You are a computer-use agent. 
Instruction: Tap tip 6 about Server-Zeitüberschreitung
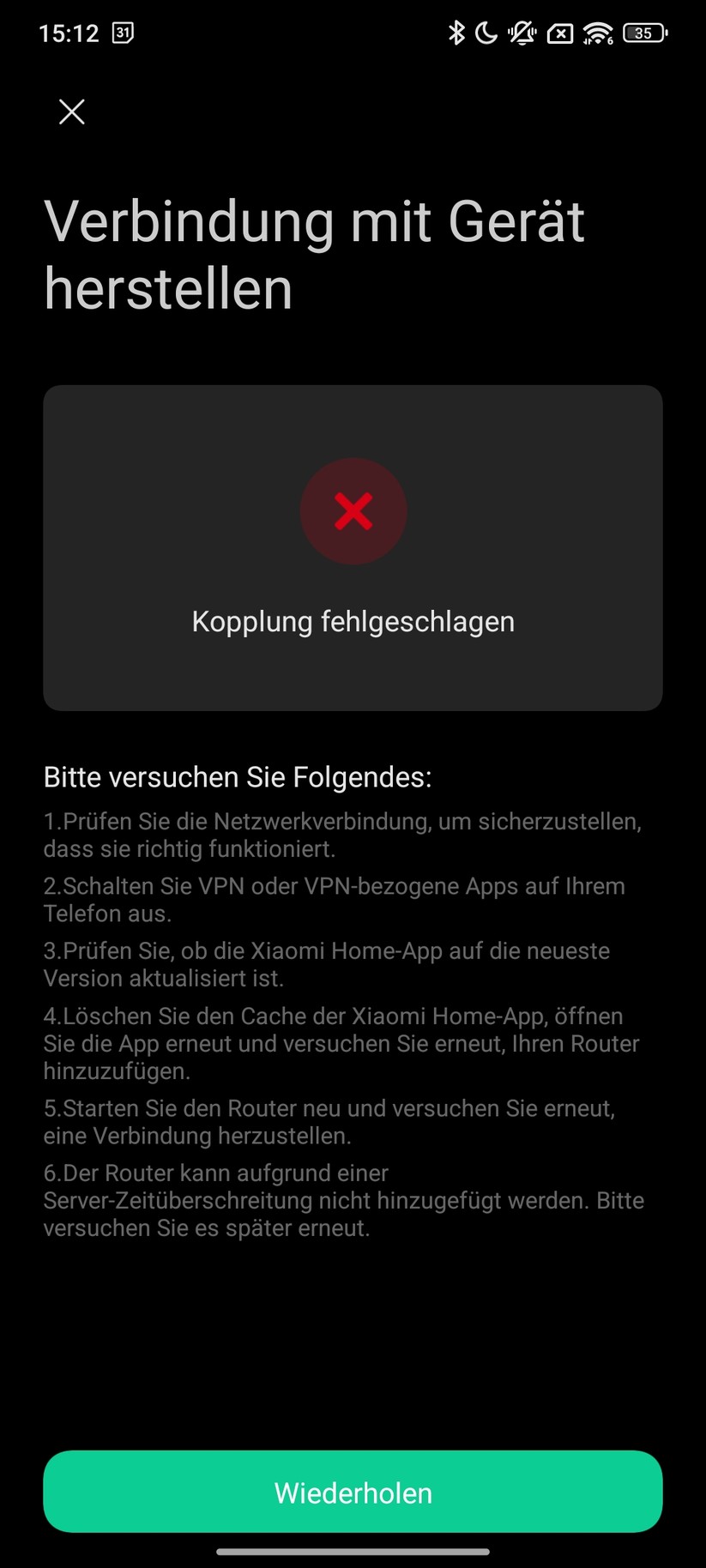pos(343,1200)
